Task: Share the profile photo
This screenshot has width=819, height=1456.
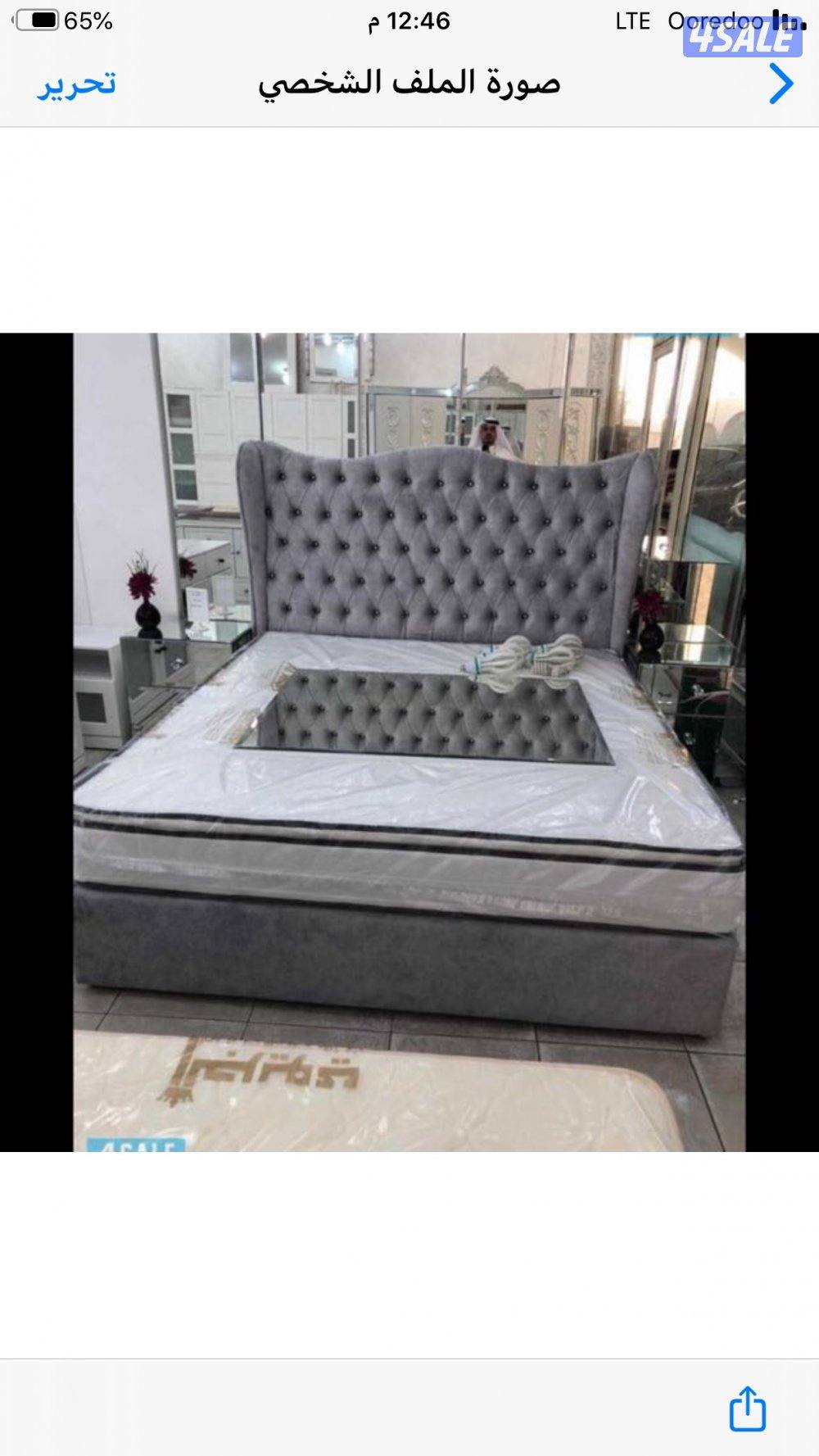Action: (x=747, y=1408)
